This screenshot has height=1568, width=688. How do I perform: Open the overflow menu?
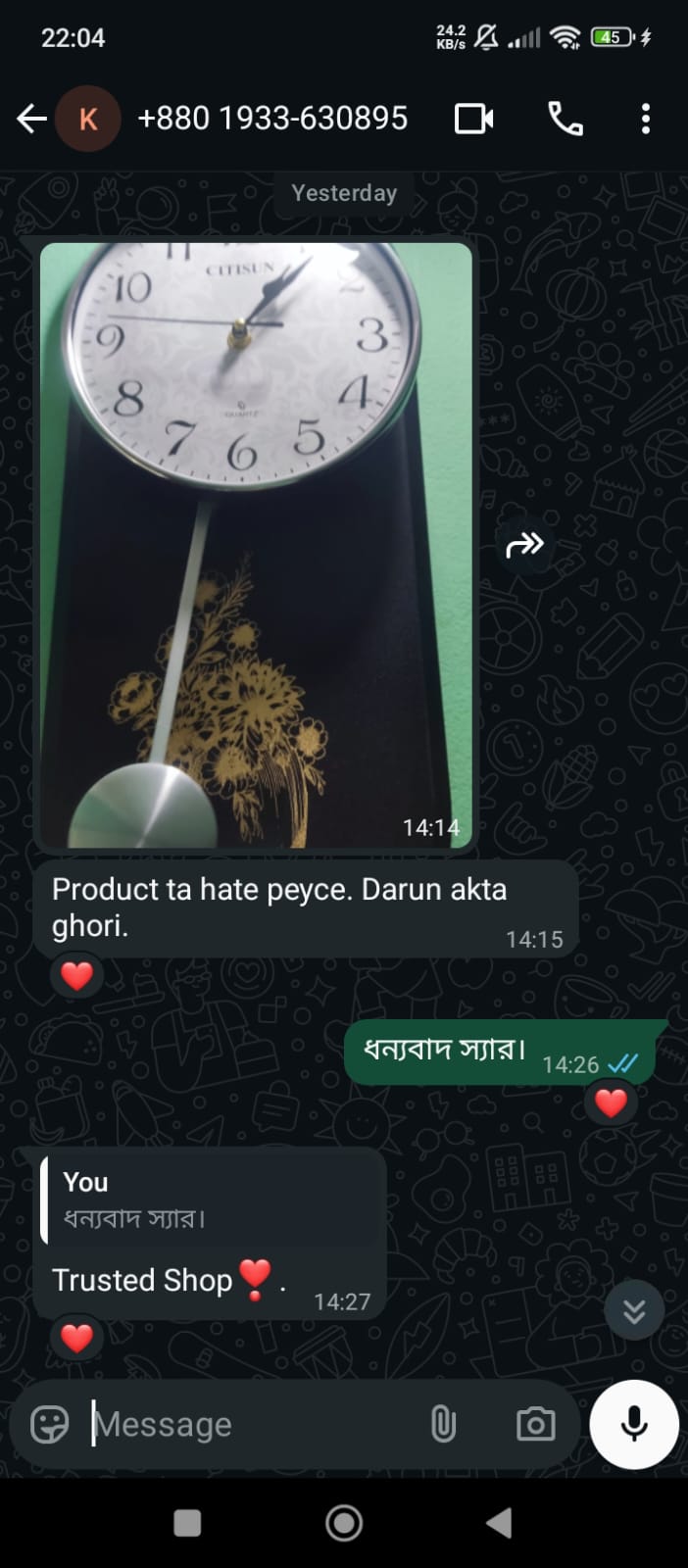click(645, 120)
